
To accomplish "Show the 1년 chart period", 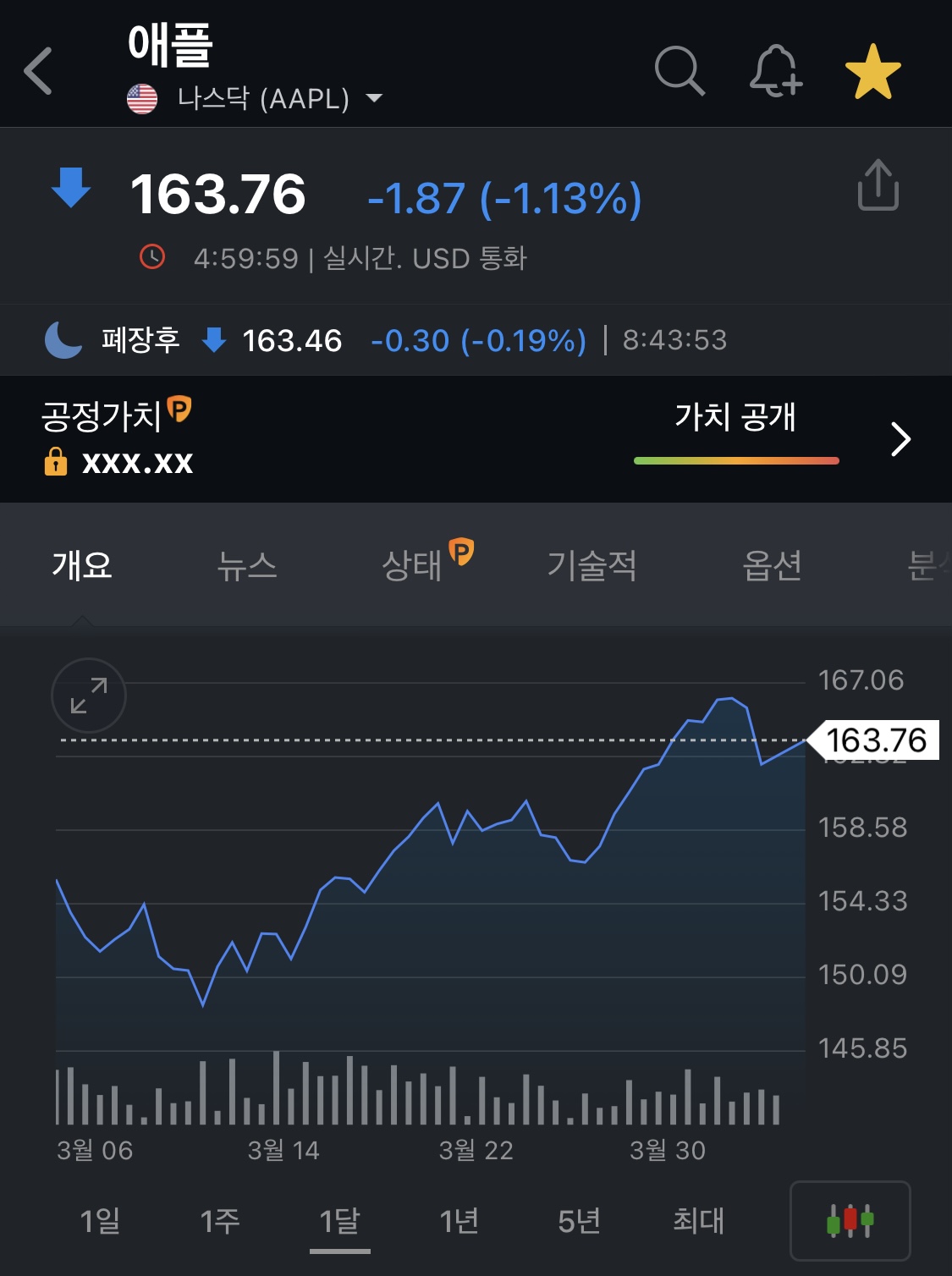I will point(459,1221).
